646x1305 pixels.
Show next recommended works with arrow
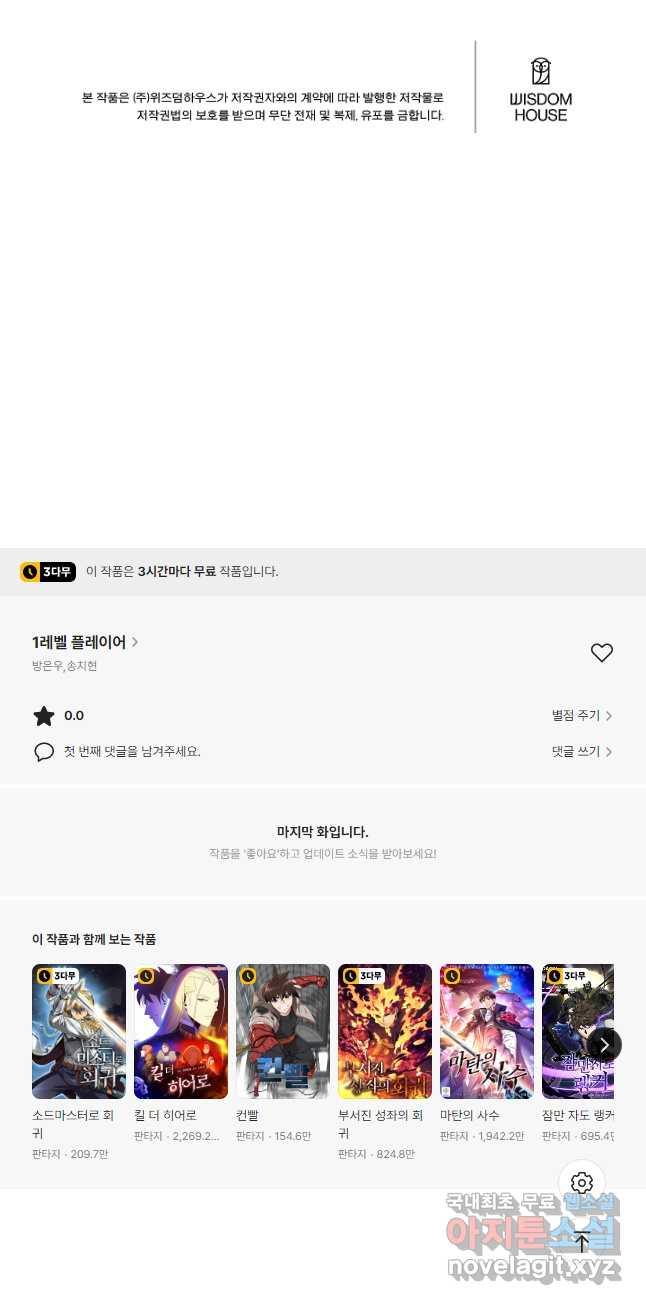pos(604,1045)
